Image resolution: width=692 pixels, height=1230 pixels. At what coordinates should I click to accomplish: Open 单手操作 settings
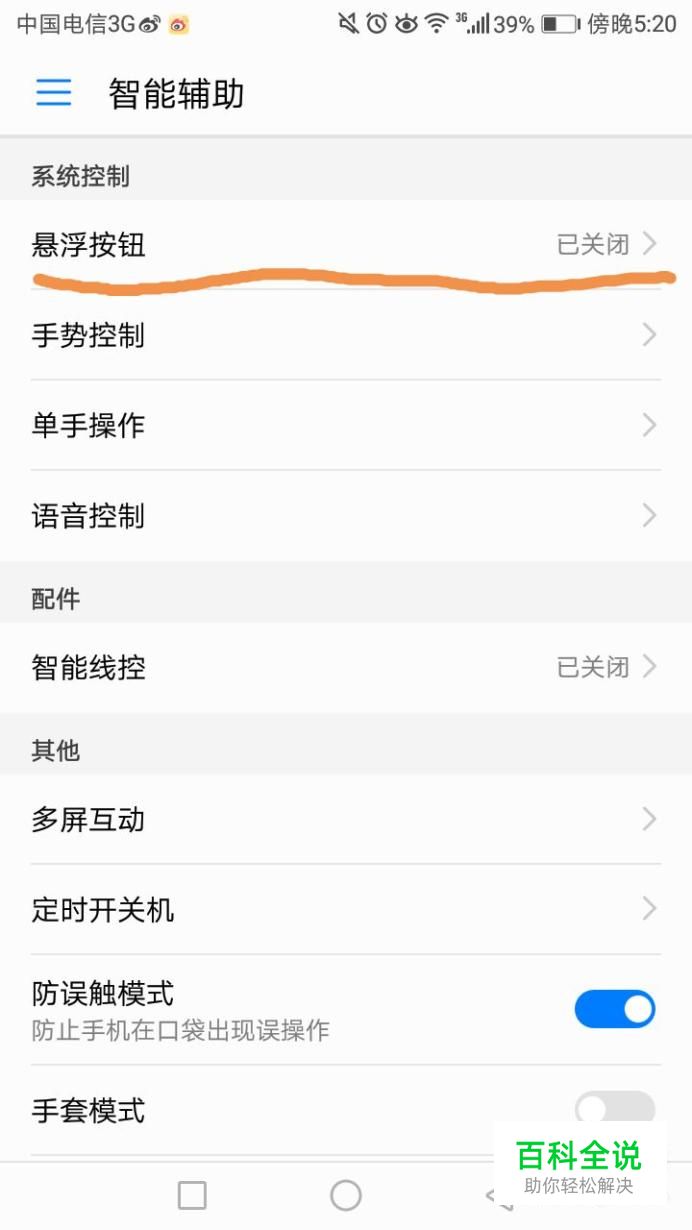pos(346,425)
